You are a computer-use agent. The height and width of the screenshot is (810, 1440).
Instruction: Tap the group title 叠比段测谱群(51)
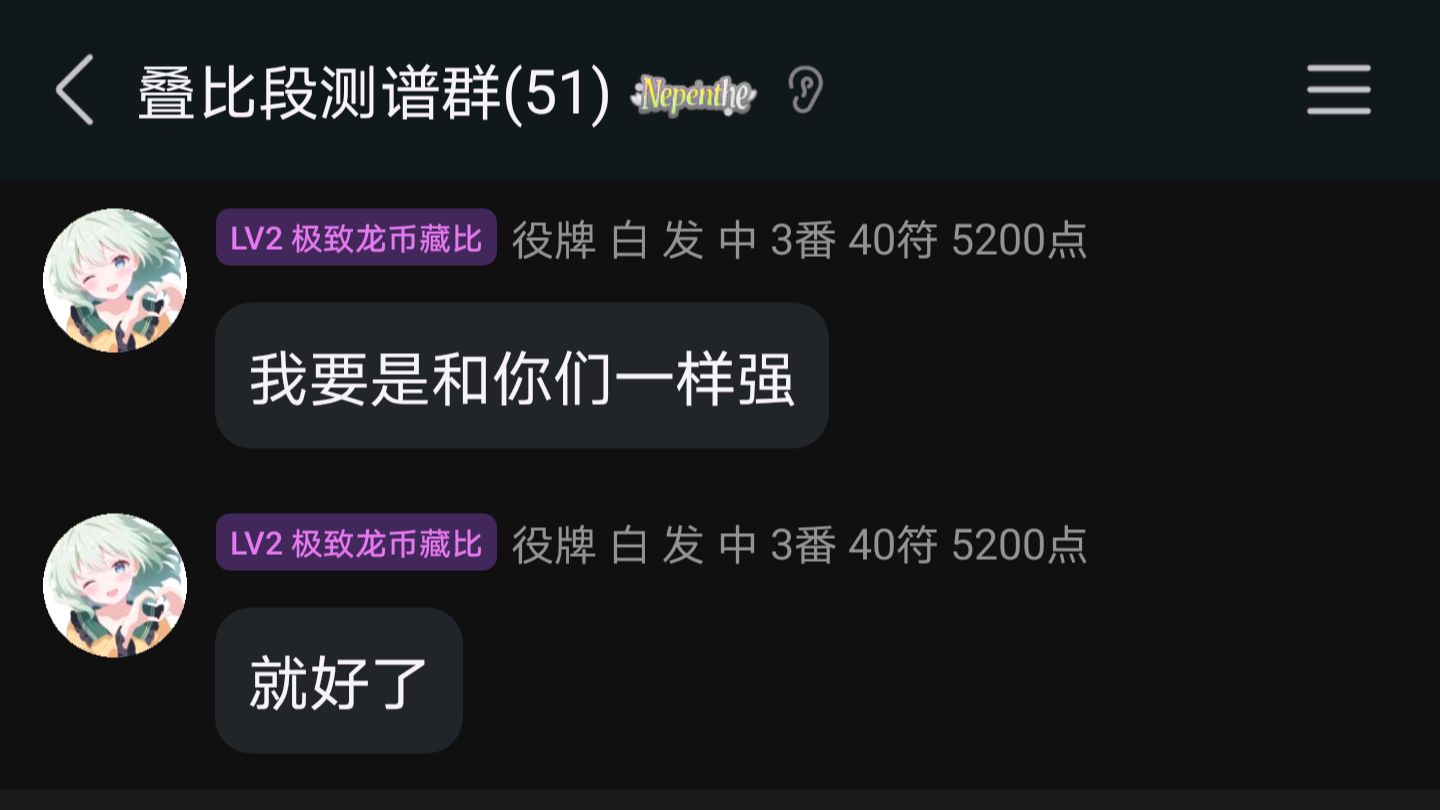[x=373, y=95]
